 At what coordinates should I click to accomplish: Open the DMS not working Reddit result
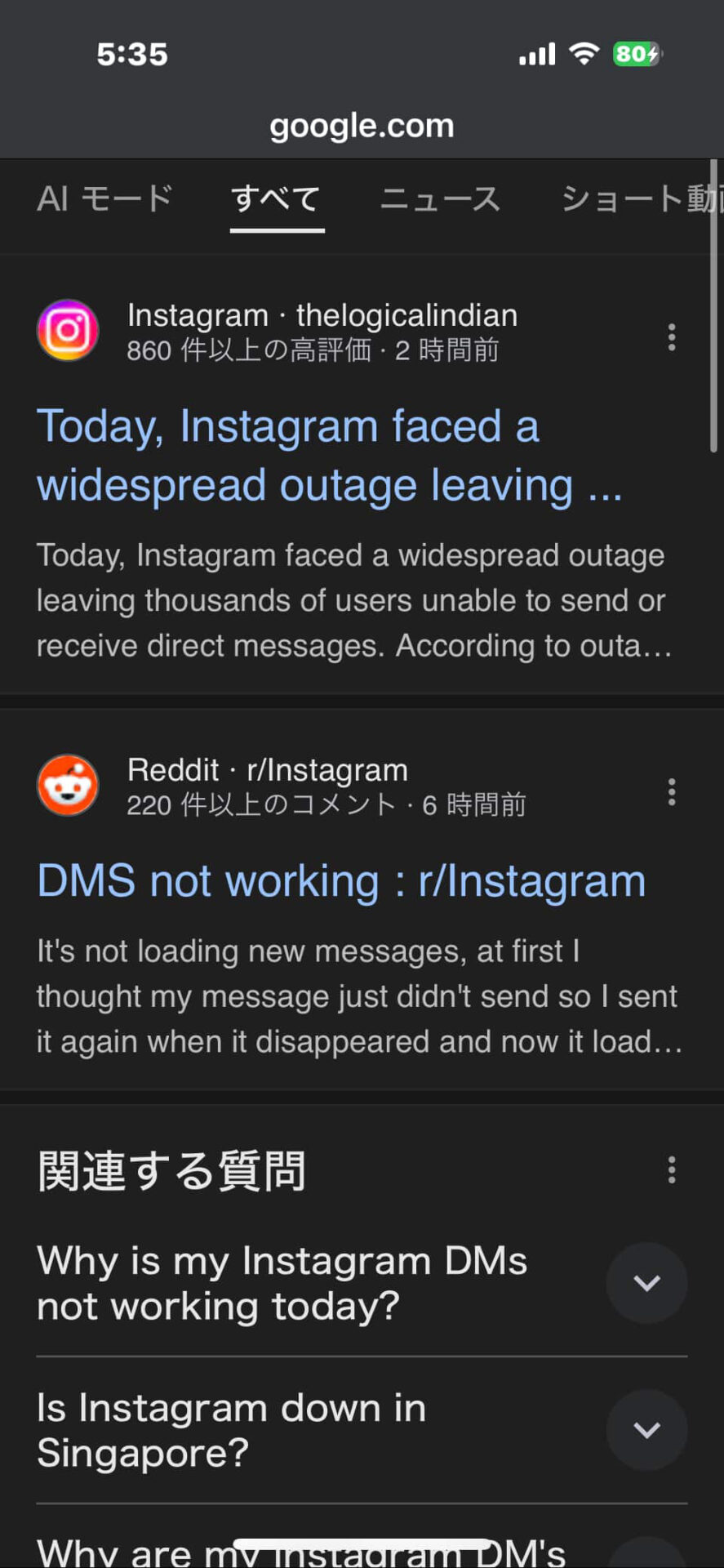tap(341, 881)
